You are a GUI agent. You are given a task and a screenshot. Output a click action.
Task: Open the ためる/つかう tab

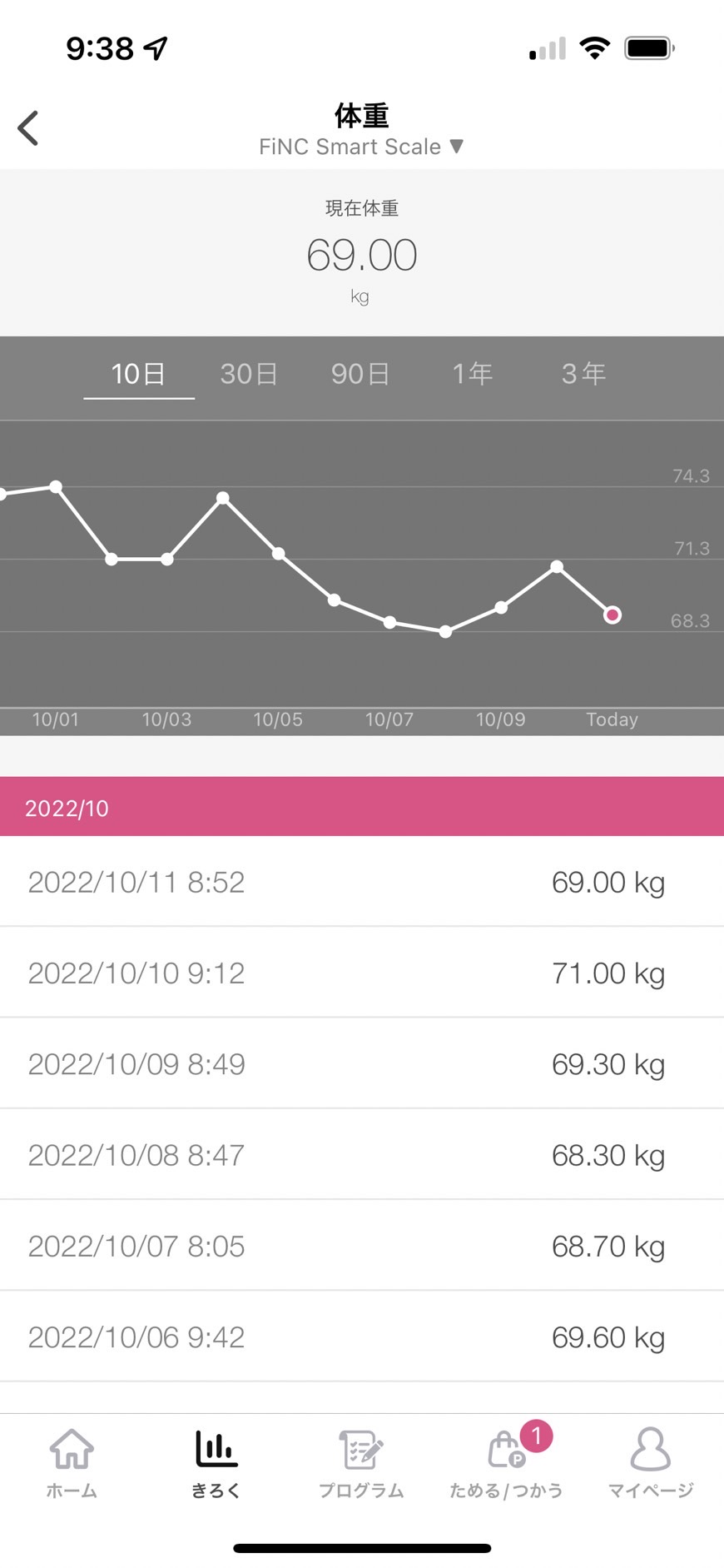tap(506, 1463)
